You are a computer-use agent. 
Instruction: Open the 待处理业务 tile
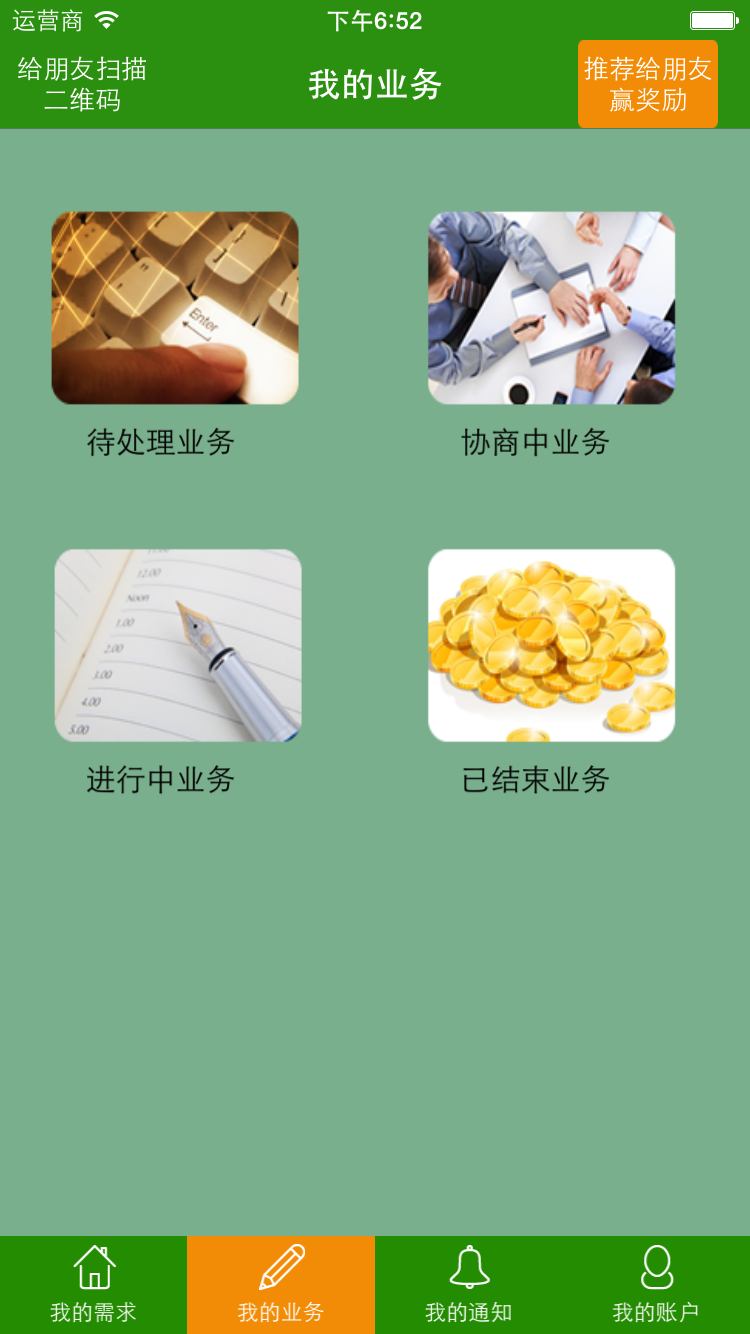coord(175,308)
